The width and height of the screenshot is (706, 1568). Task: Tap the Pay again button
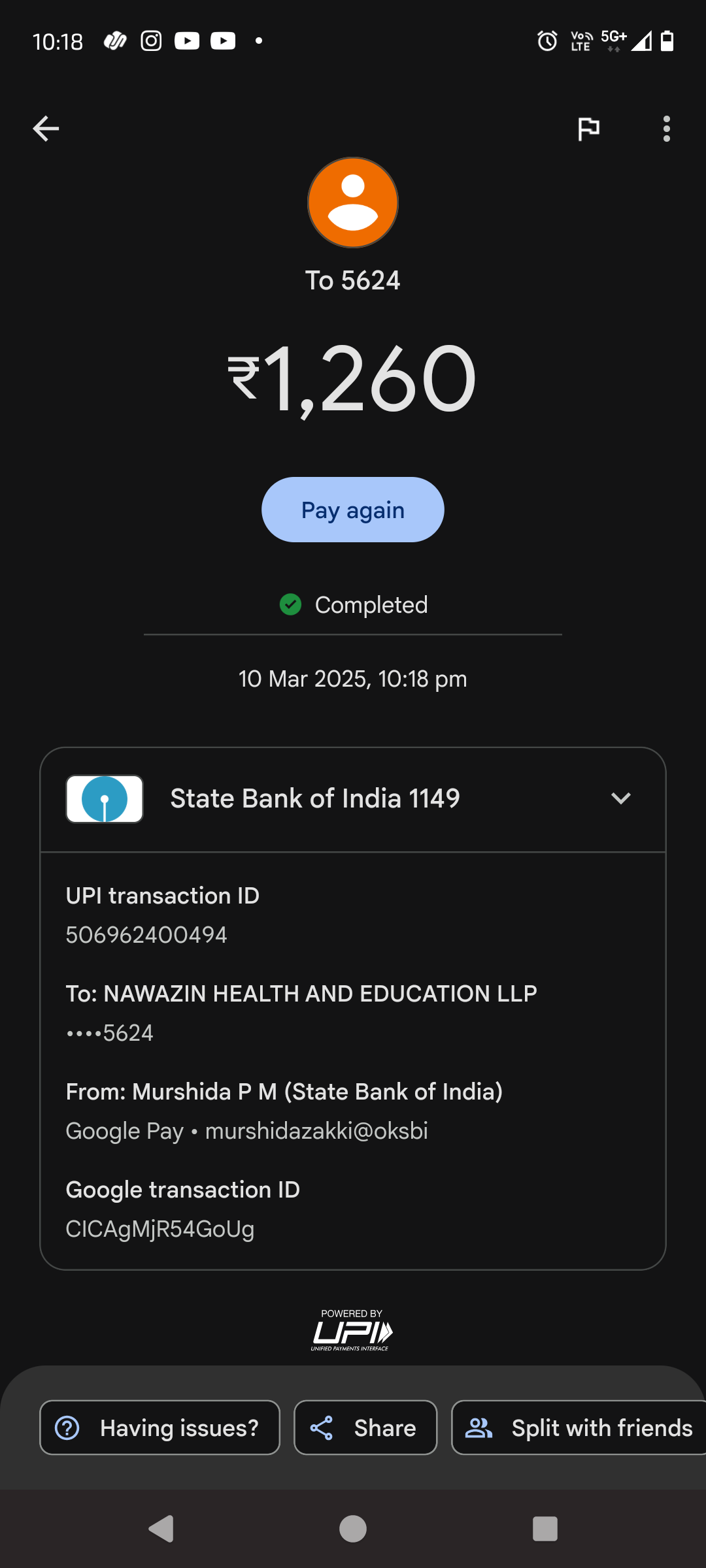pyautogui.click(x=353, y=510)
